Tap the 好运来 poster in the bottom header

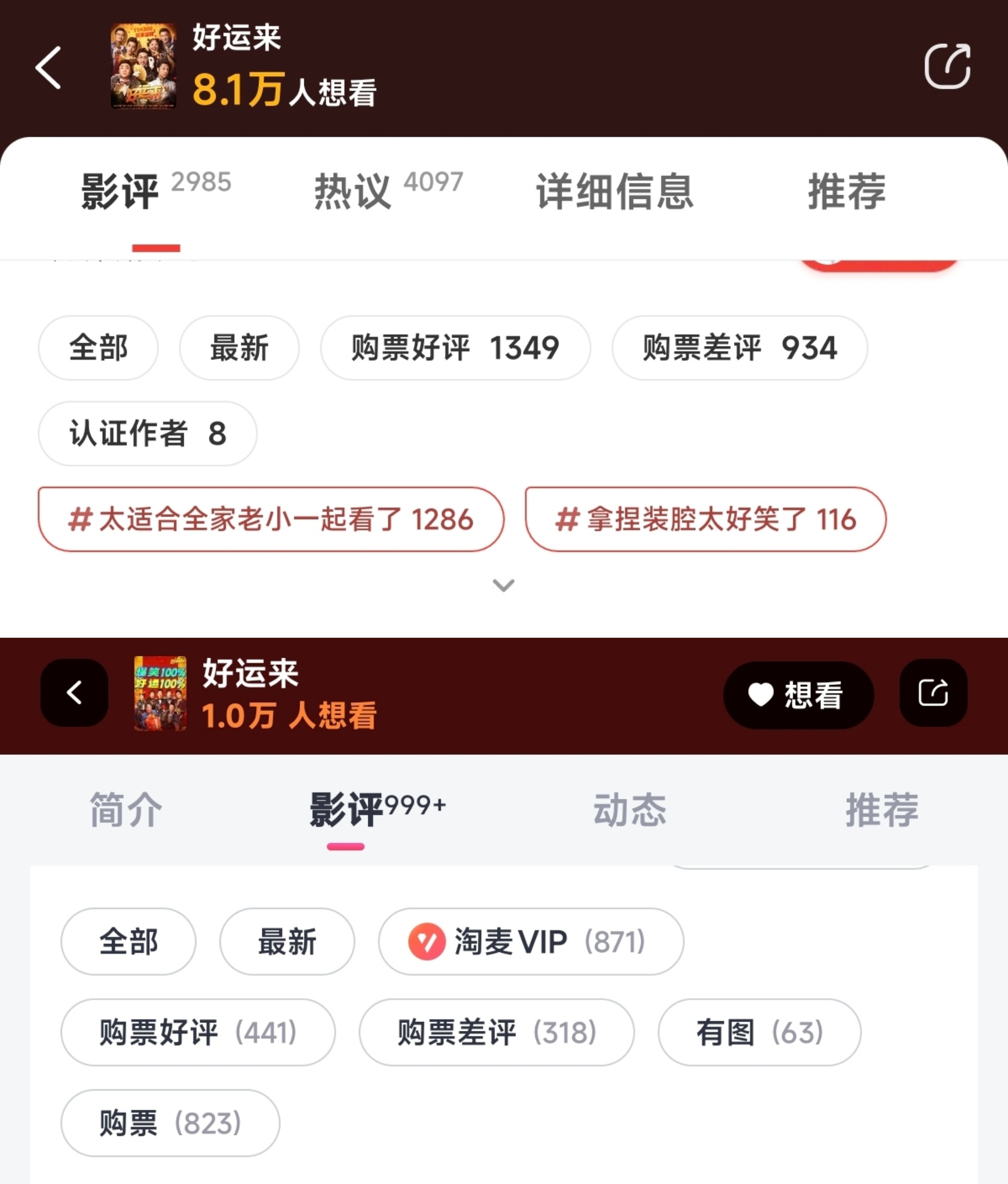161,694
